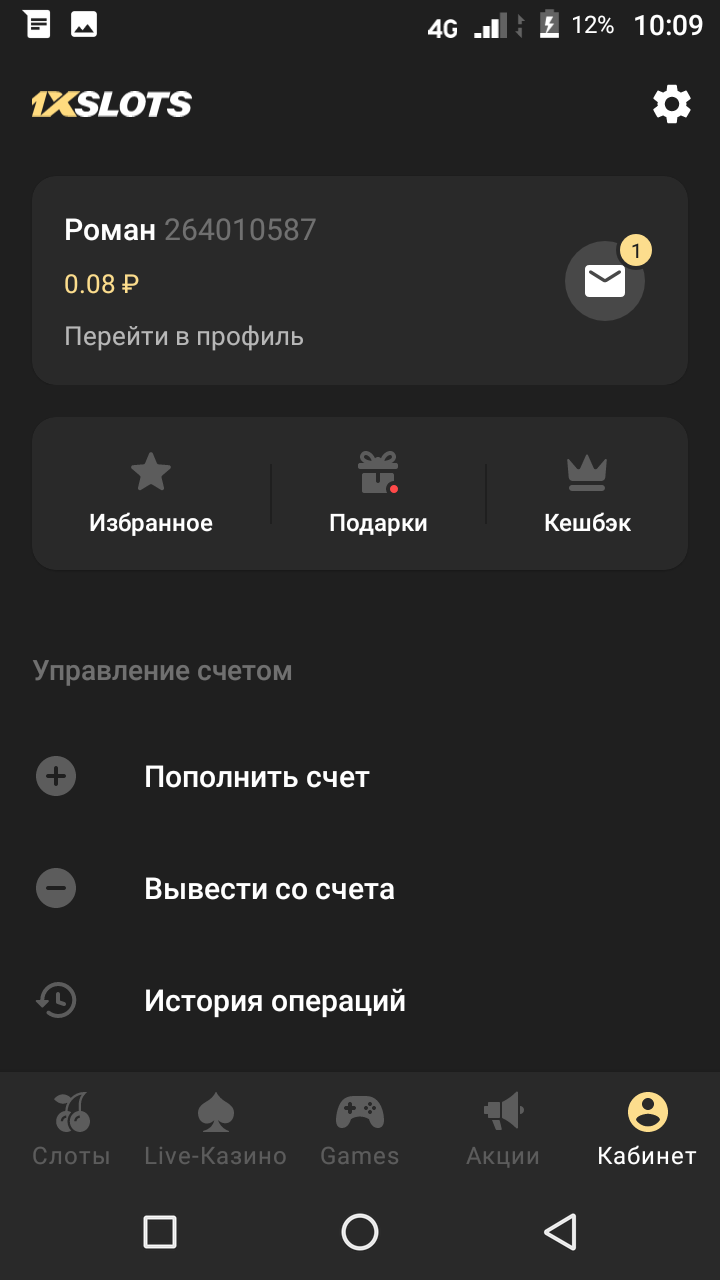Tap the Кабинет tab
Image resolution: width=720 pixels, height=1280 pixels.
(647, 1129)
